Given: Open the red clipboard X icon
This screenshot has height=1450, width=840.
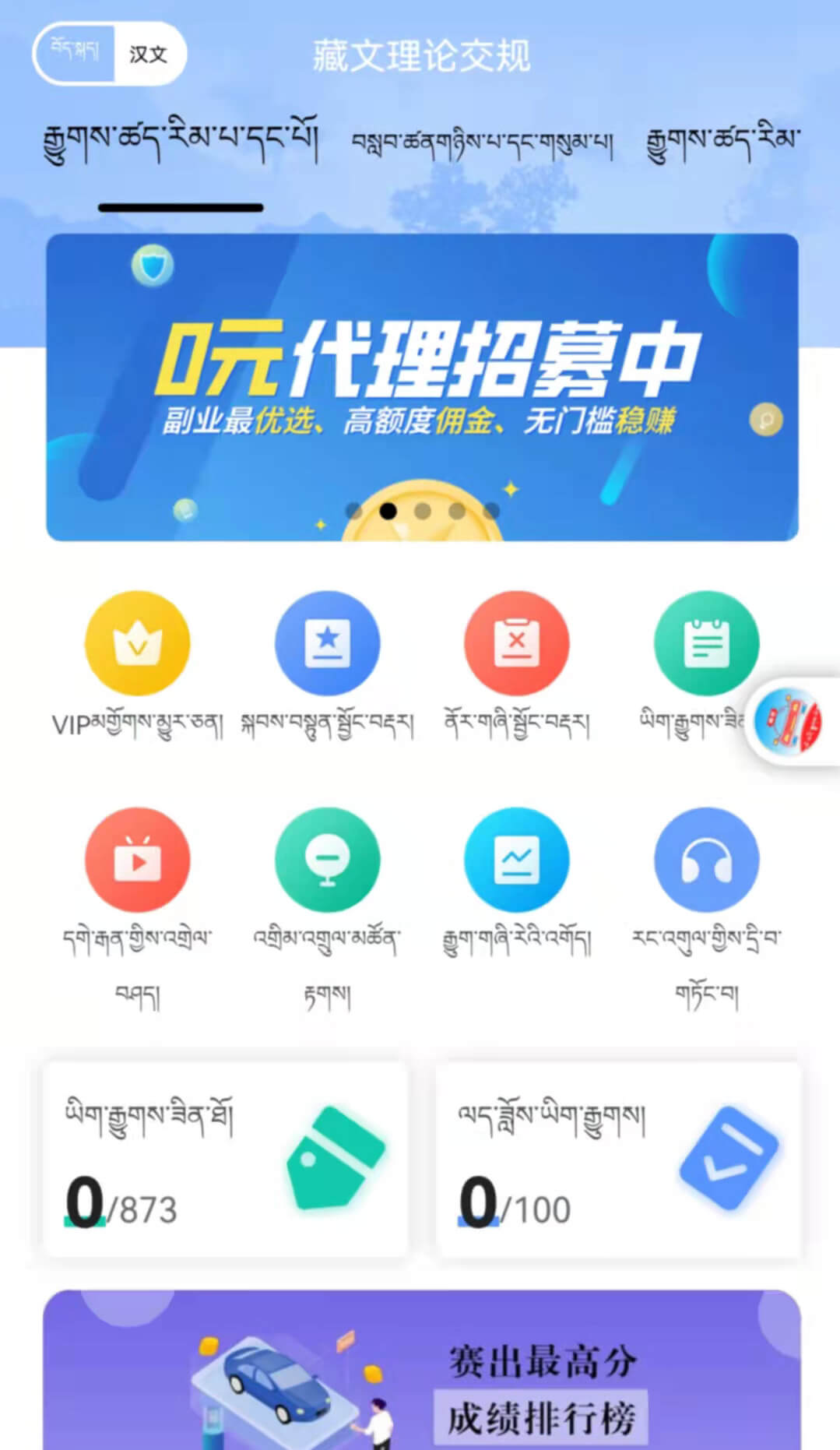Looking at the screenshot, I should (516, 643).
